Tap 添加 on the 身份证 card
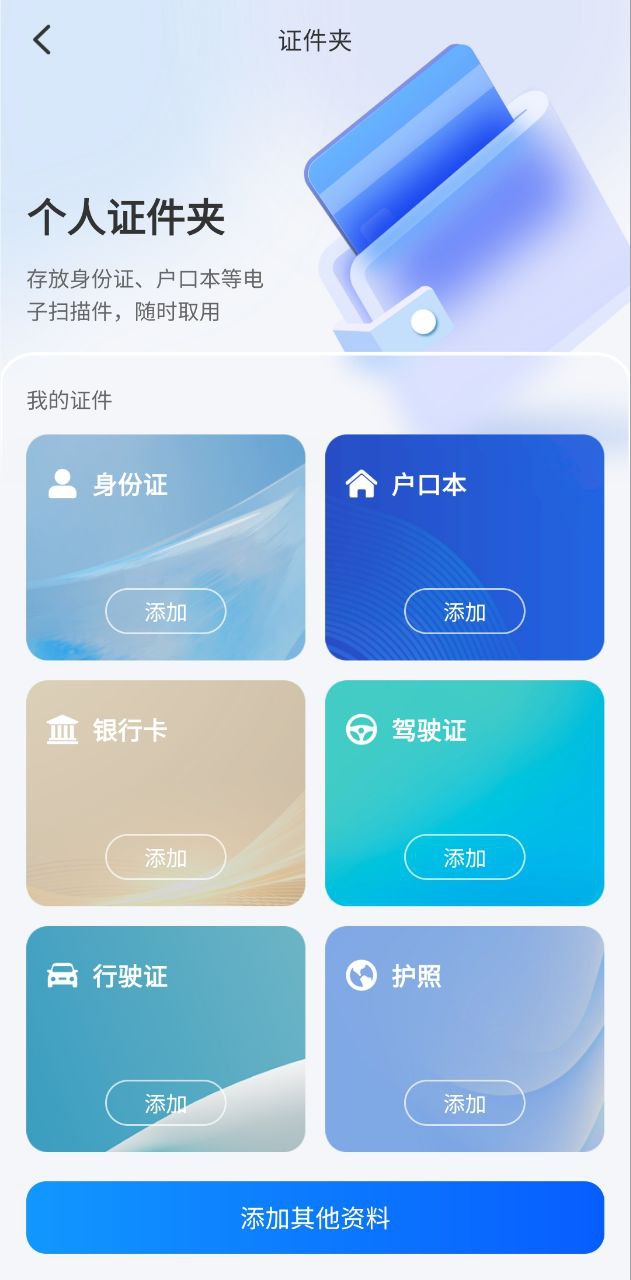Screen dimensions: 631x1280 (x=165, y=612)
